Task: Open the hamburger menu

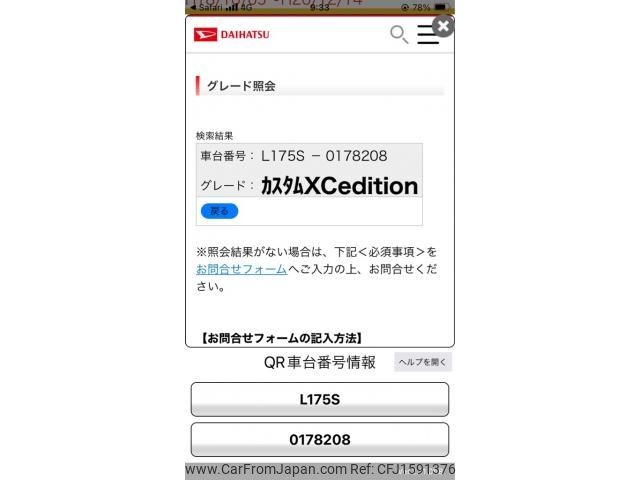Action: (427, 36)
